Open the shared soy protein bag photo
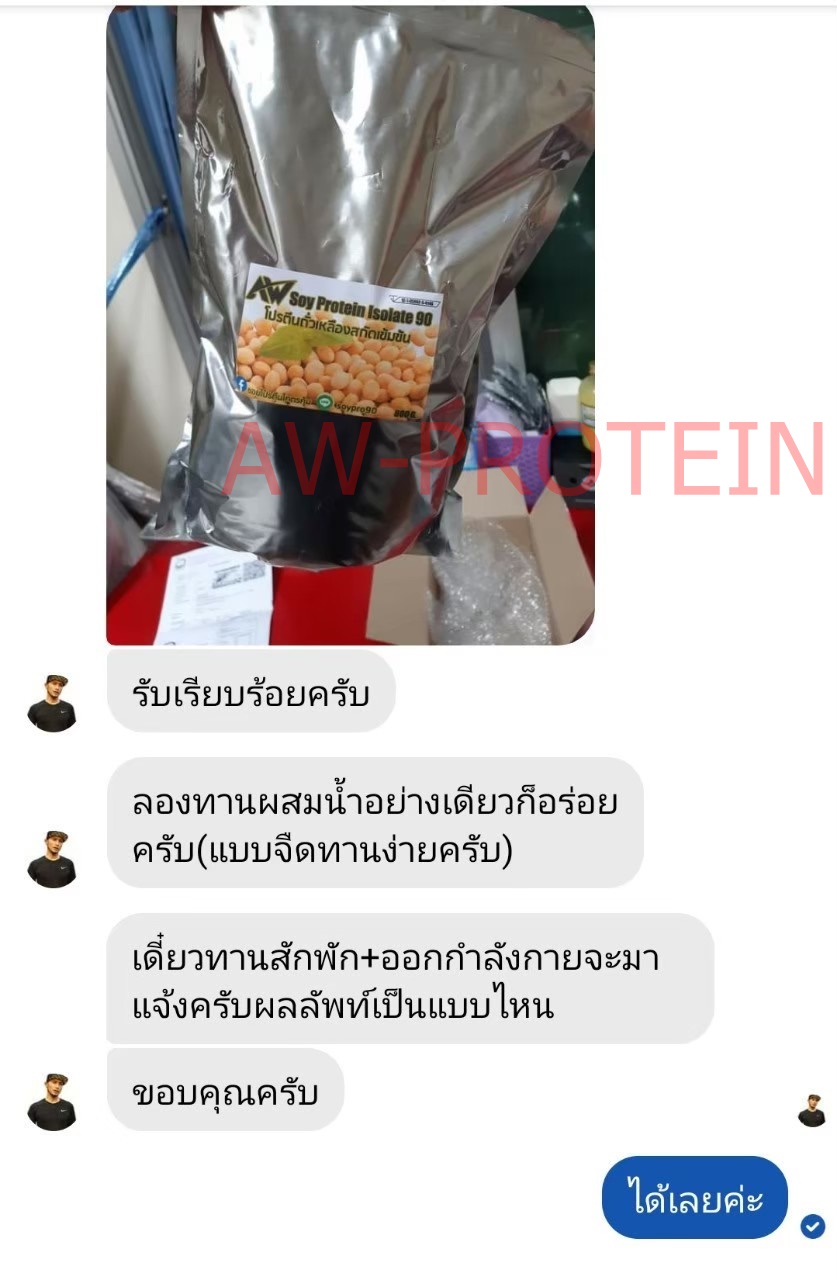Viewport: 837px width, 1280px height. click(x=350, y=325)
